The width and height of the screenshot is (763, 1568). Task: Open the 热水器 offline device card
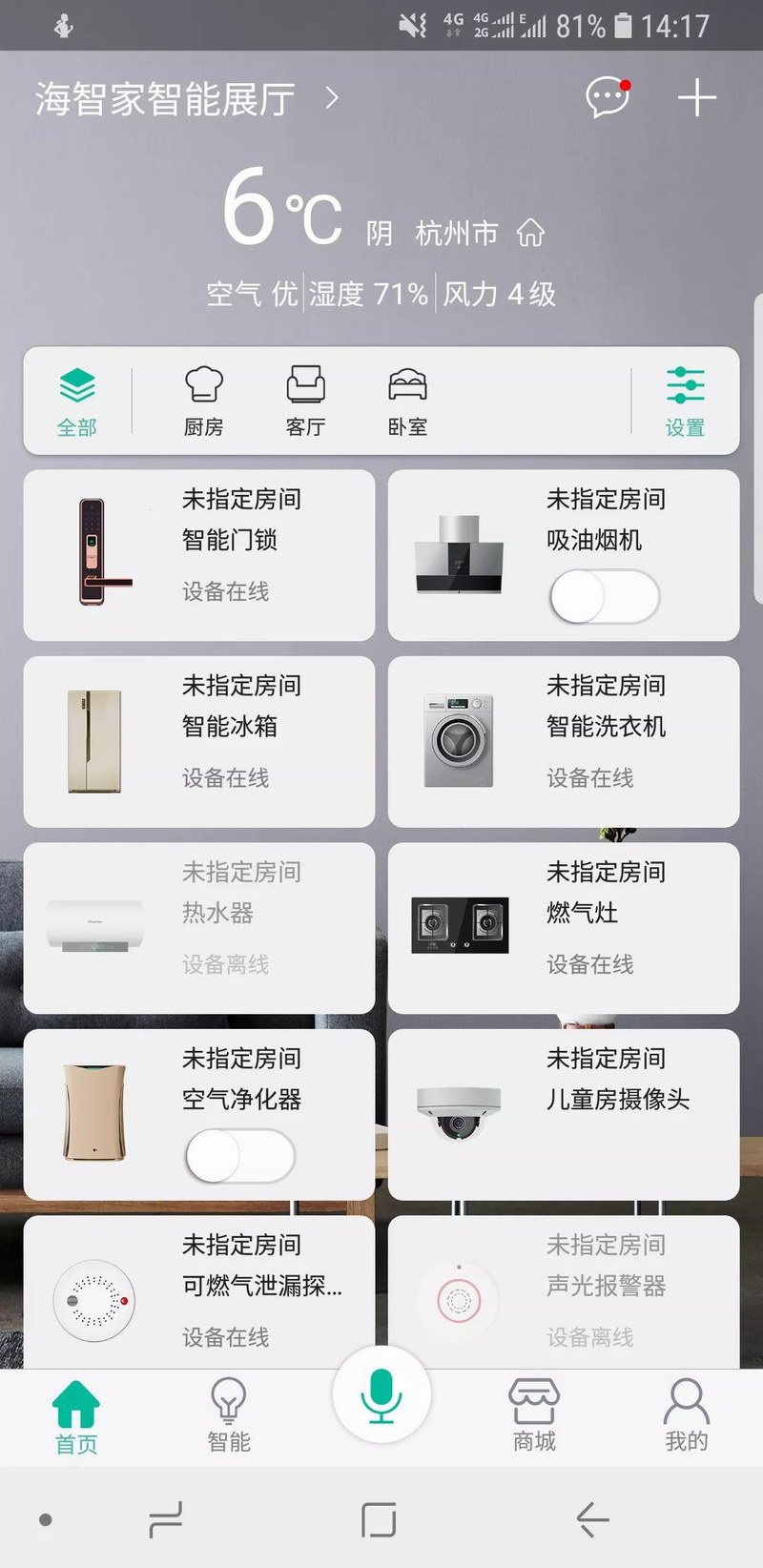pyautogui.click(x=198, y=927)
